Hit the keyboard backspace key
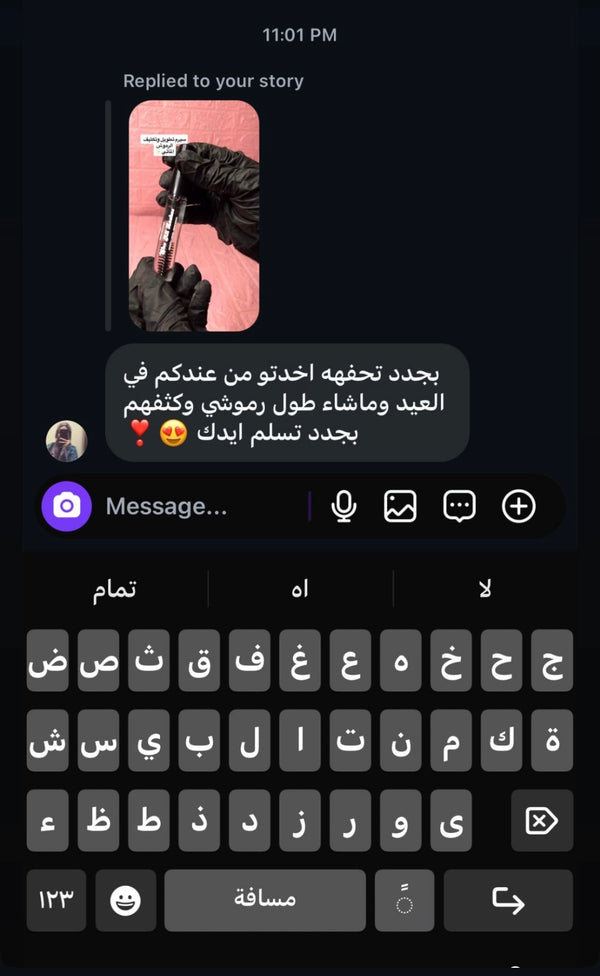The width and height of the screenshot is (600, 976). click(541, 820)
